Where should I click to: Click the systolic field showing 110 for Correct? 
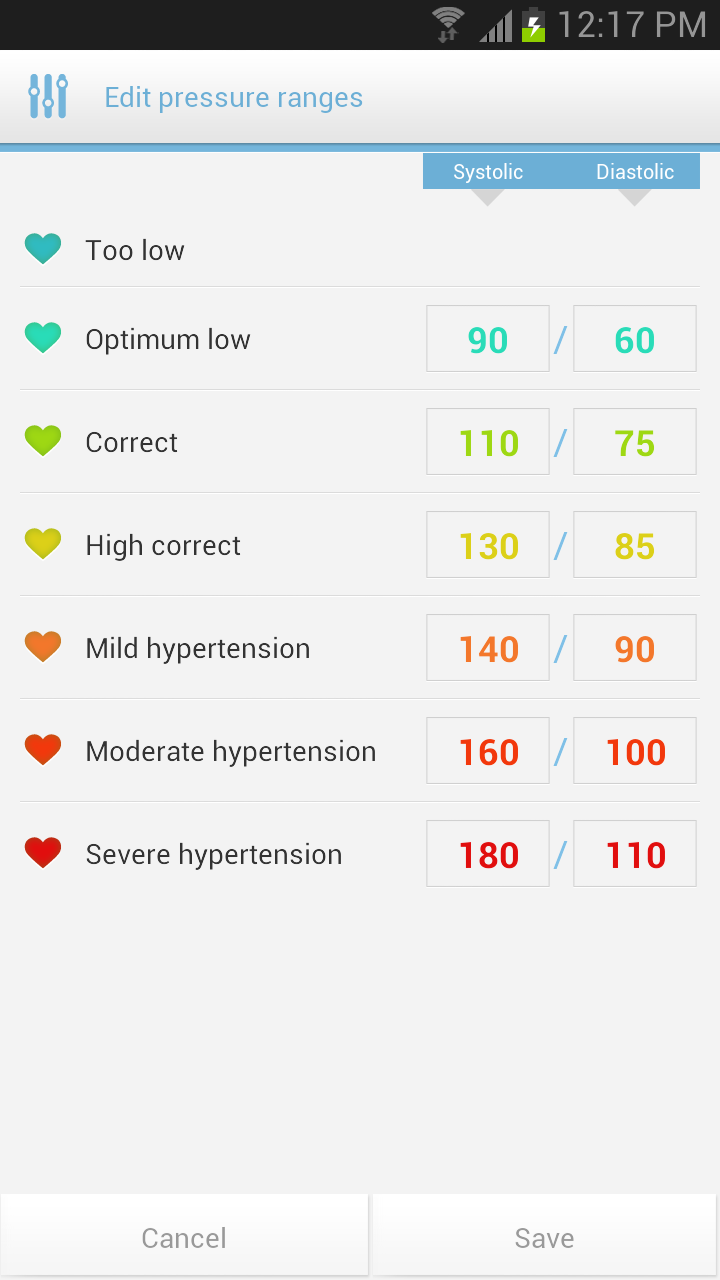point(487,441)
